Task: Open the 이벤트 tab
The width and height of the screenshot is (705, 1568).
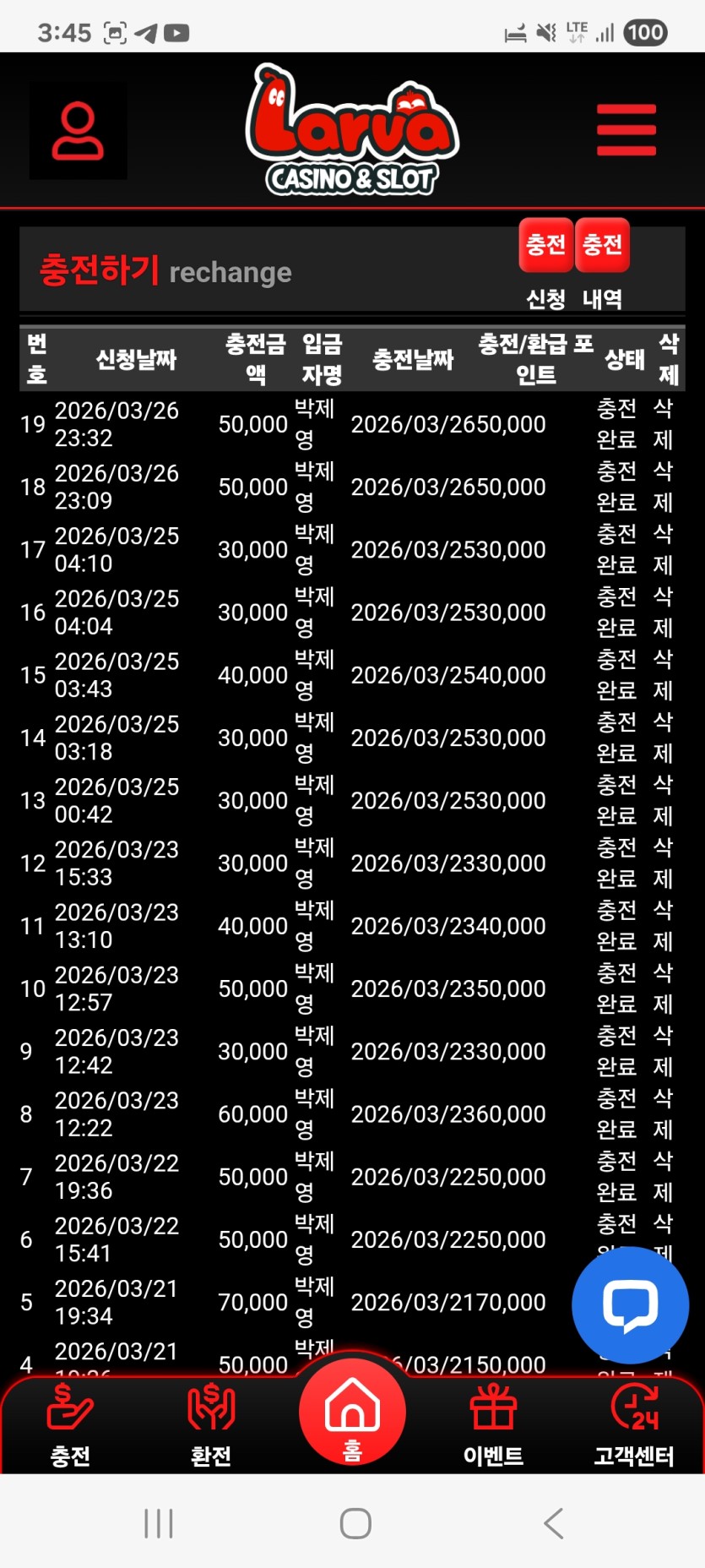Action: click(493, 1426)
